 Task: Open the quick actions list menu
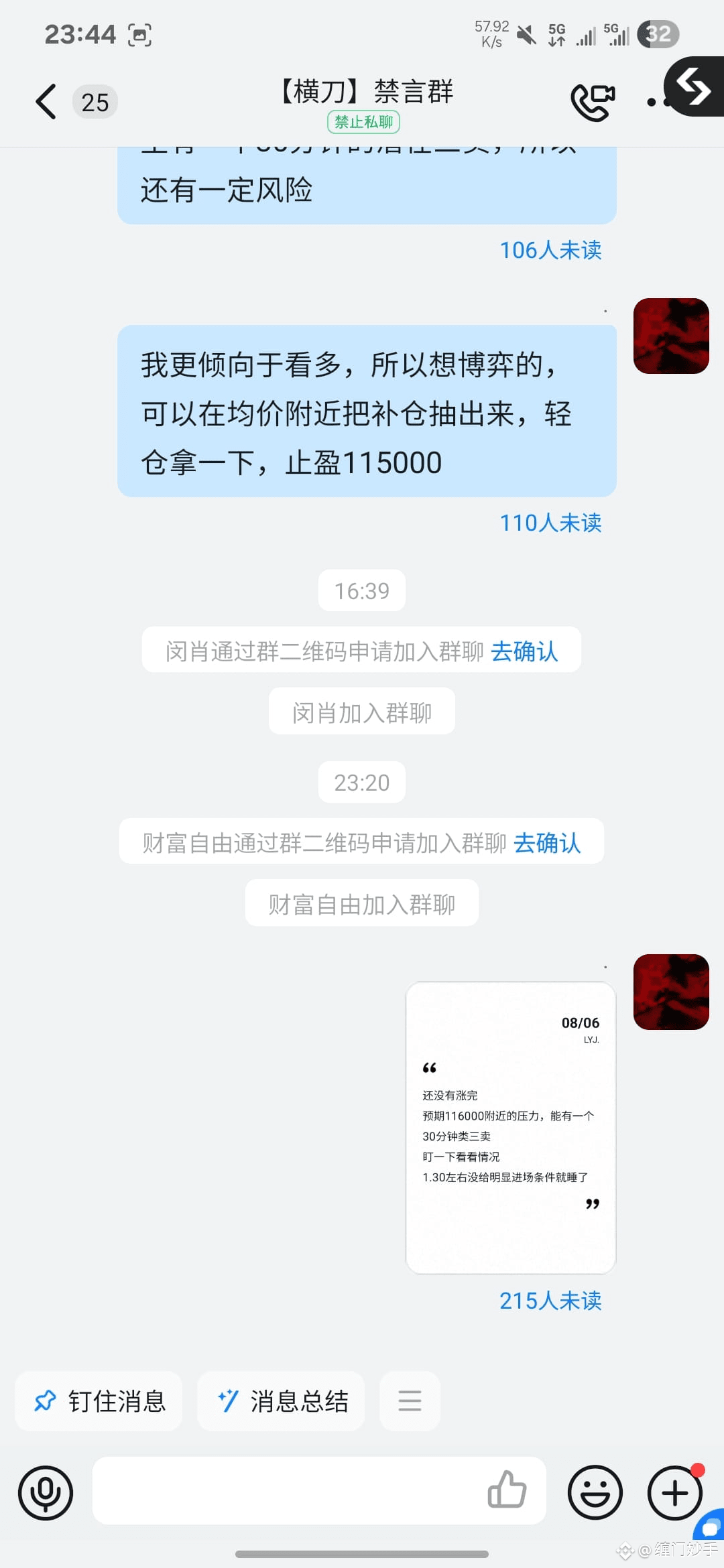coord(410,1401)
